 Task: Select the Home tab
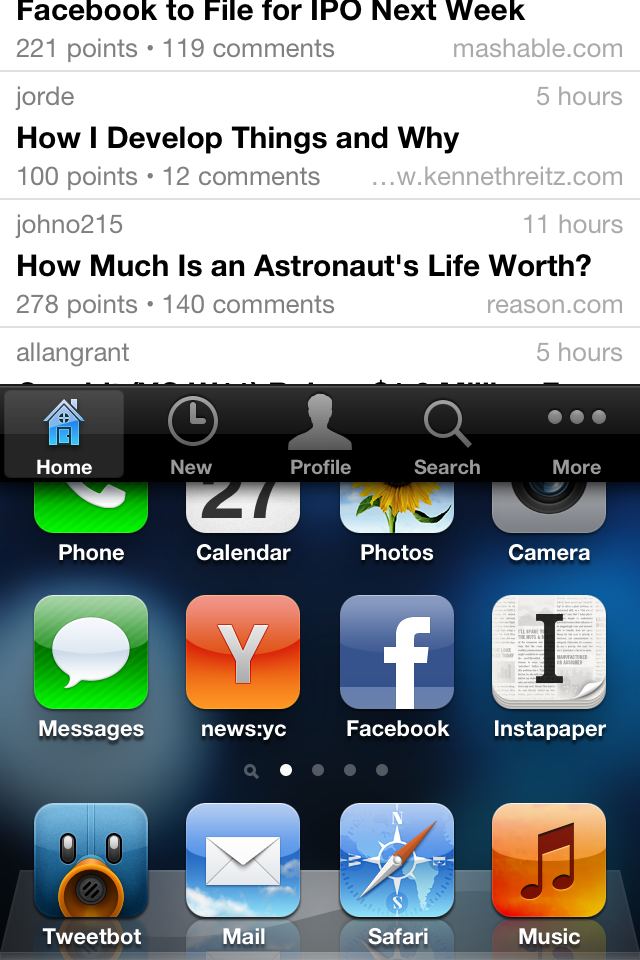tap(64, 435)
